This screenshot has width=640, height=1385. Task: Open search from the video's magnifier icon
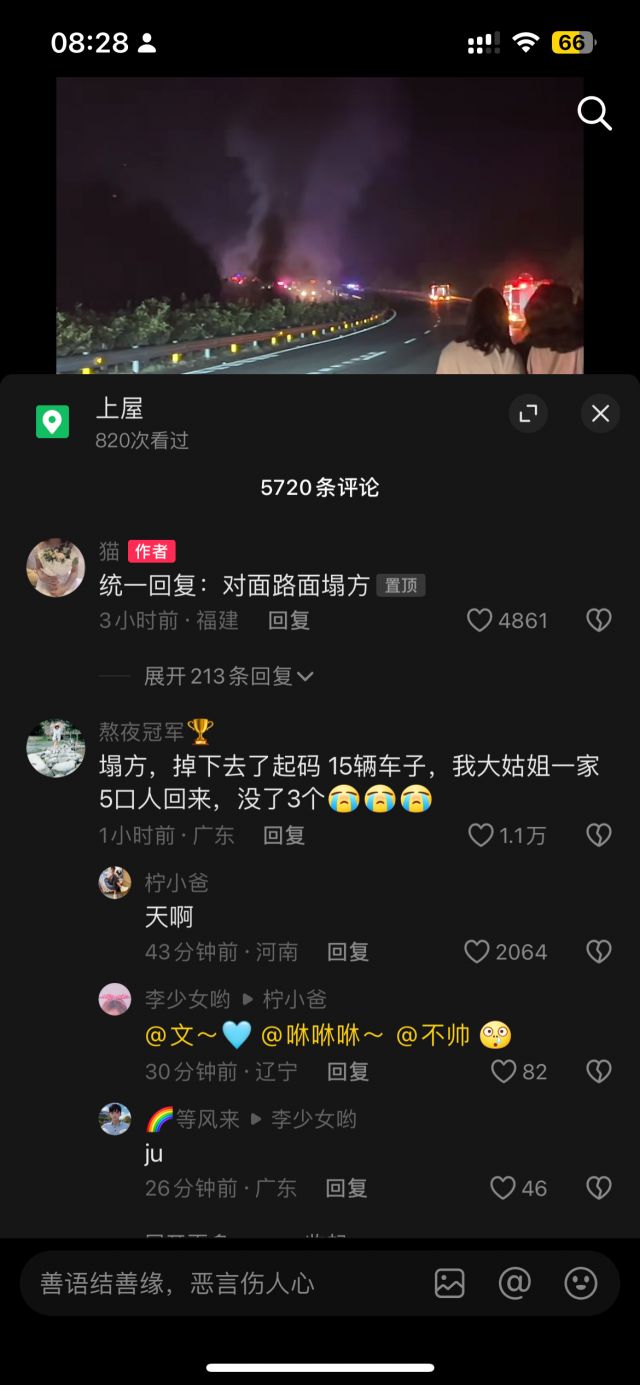point(595,114)
